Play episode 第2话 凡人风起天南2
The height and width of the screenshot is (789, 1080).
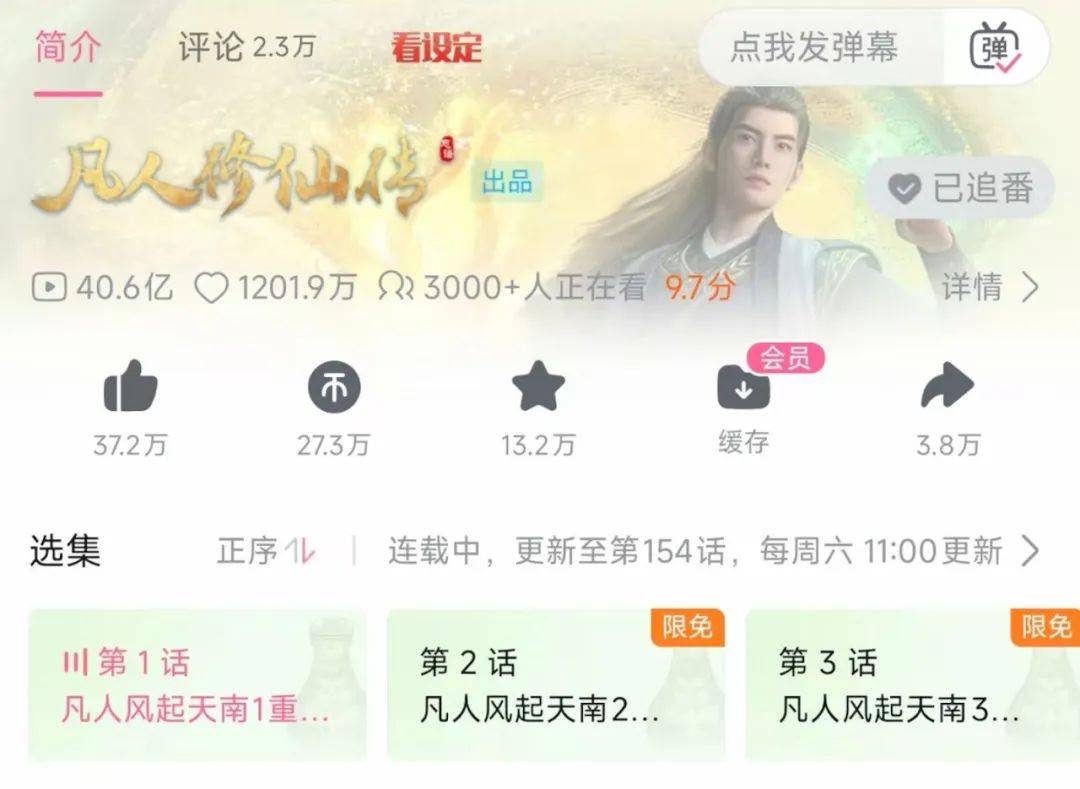(x=555, y=686)
